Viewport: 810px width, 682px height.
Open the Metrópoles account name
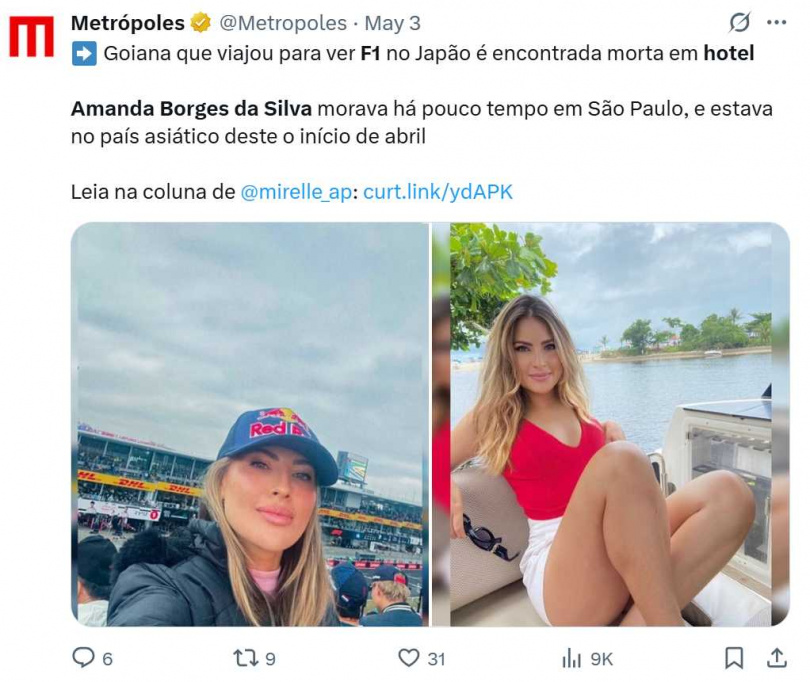127,22
